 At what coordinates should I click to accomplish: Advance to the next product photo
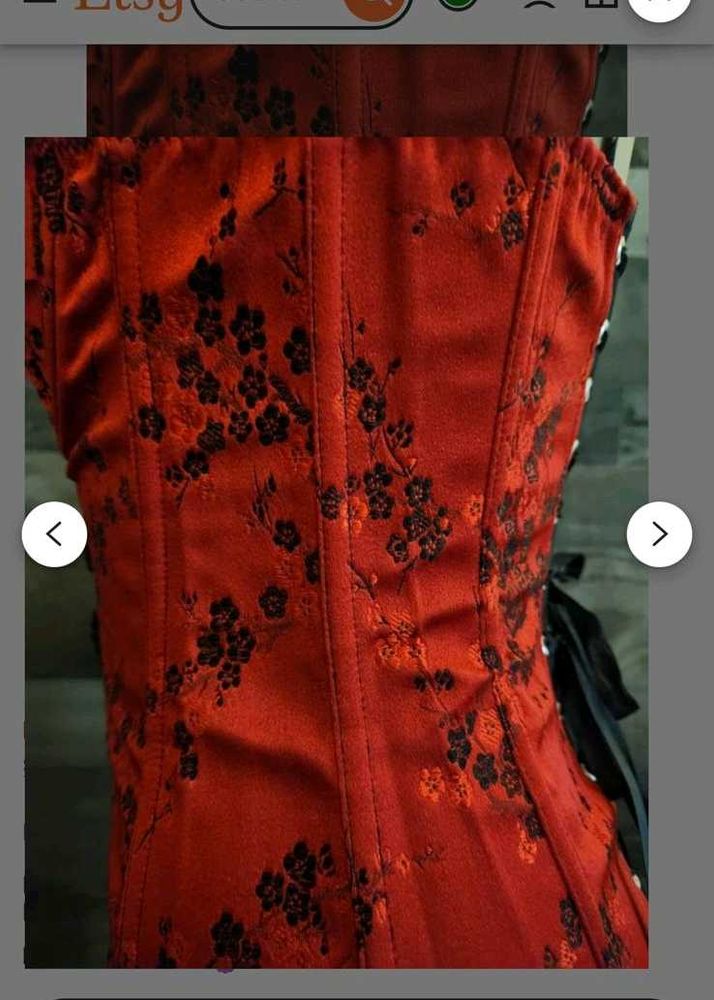click(659, 534)
